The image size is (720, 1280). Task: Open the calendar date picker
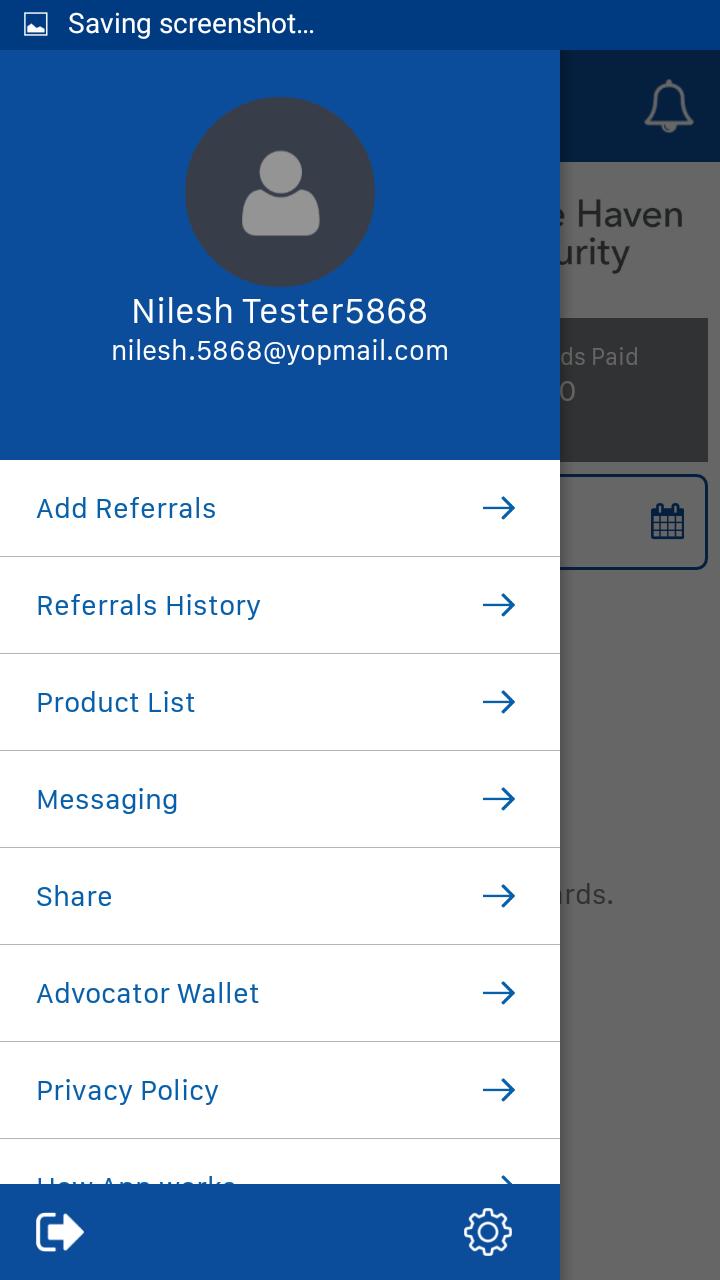click(667, 521)
